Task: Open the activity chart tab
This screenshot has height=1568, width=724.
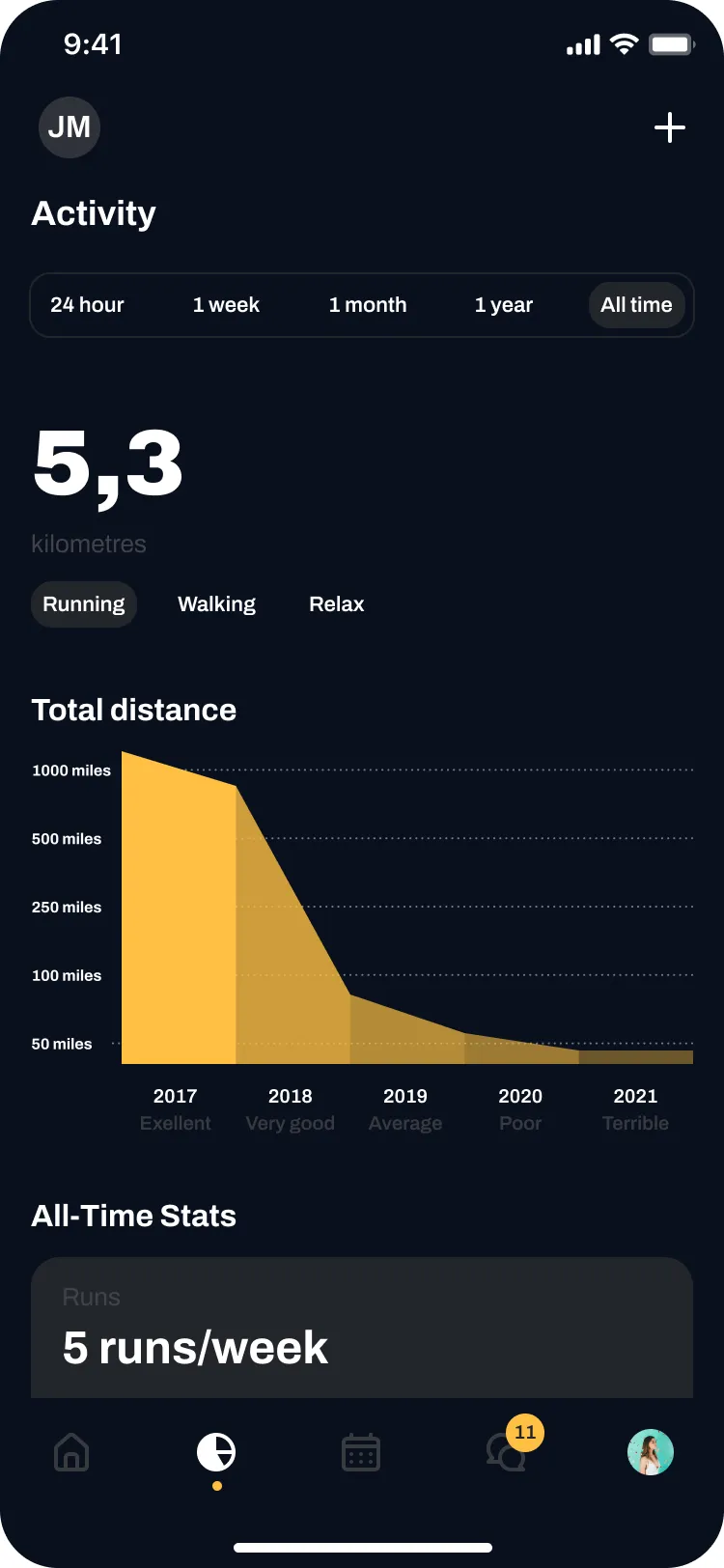Action: point(216,1452)
